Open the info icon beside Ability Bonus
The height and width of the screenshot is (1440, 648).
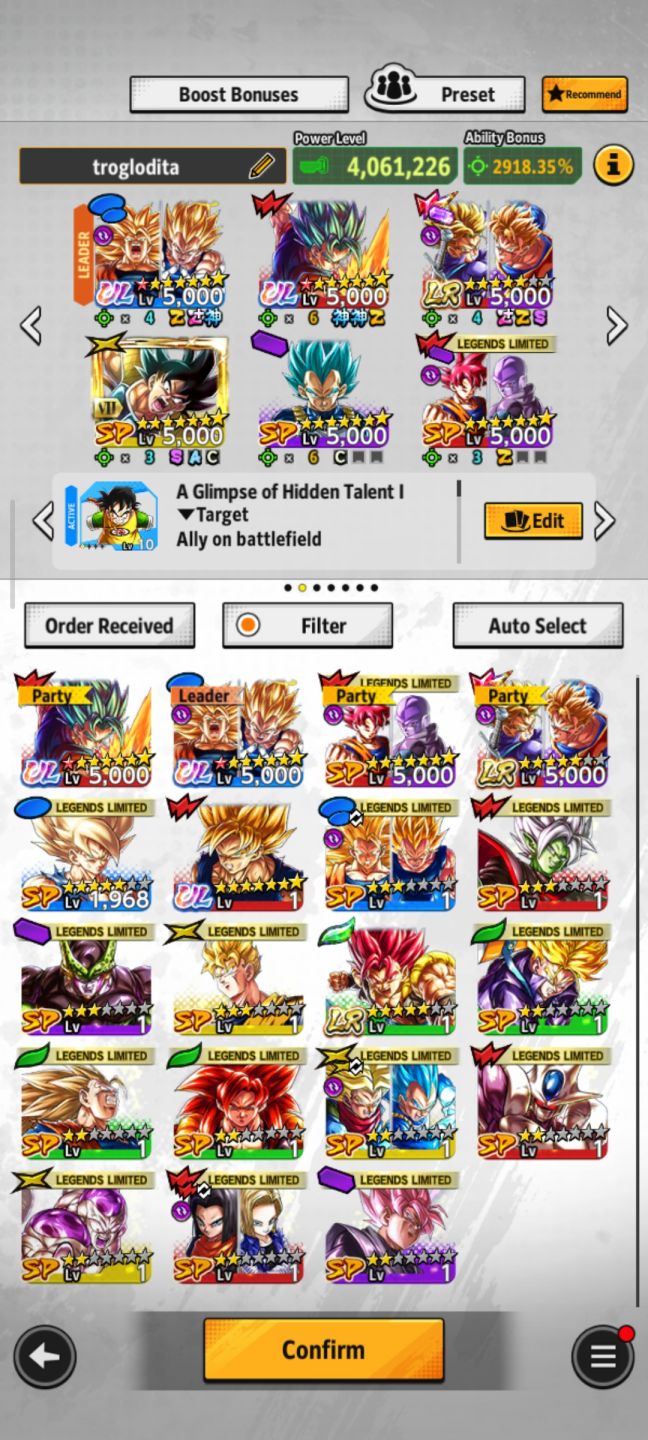(613, 166)
